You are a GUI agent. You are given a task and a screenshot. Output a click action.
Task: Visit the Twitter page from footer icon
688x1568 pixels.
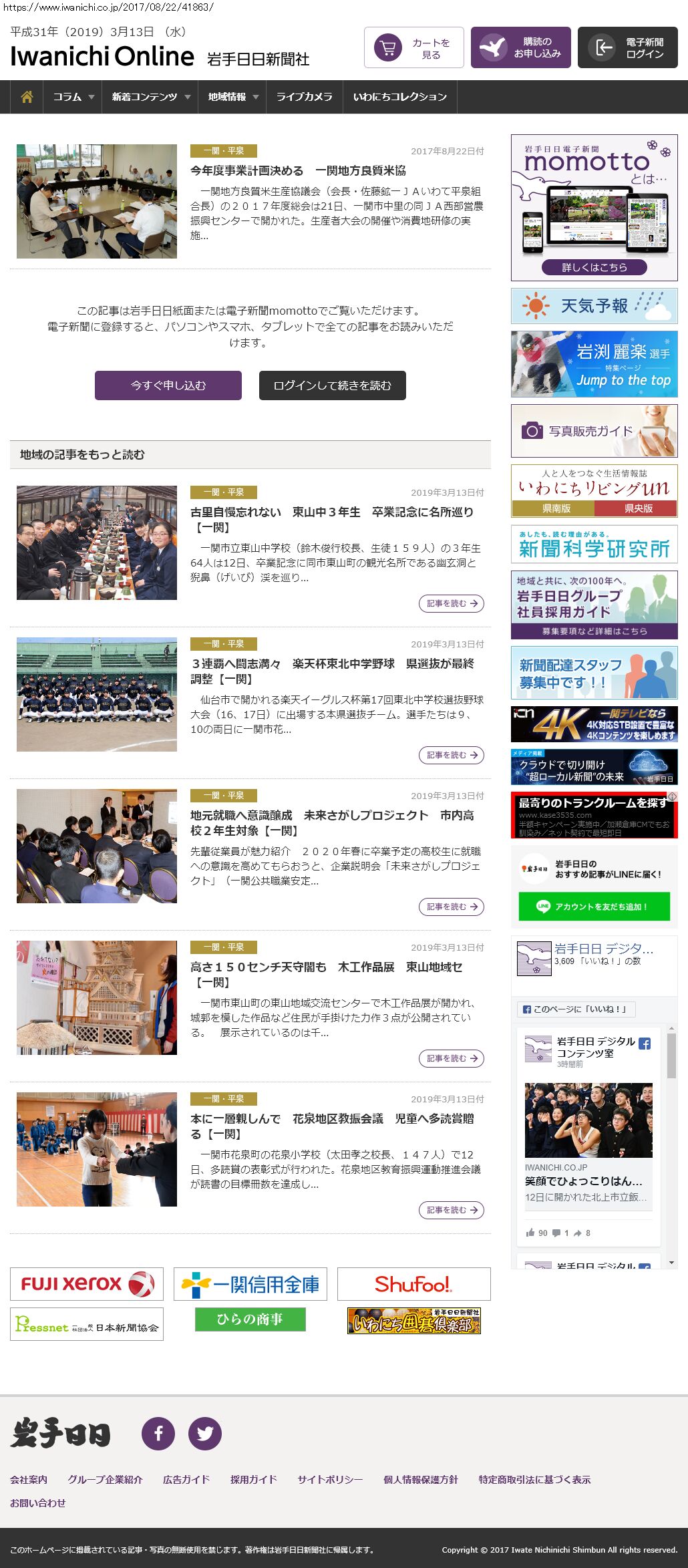click(x=205, y=1433)
